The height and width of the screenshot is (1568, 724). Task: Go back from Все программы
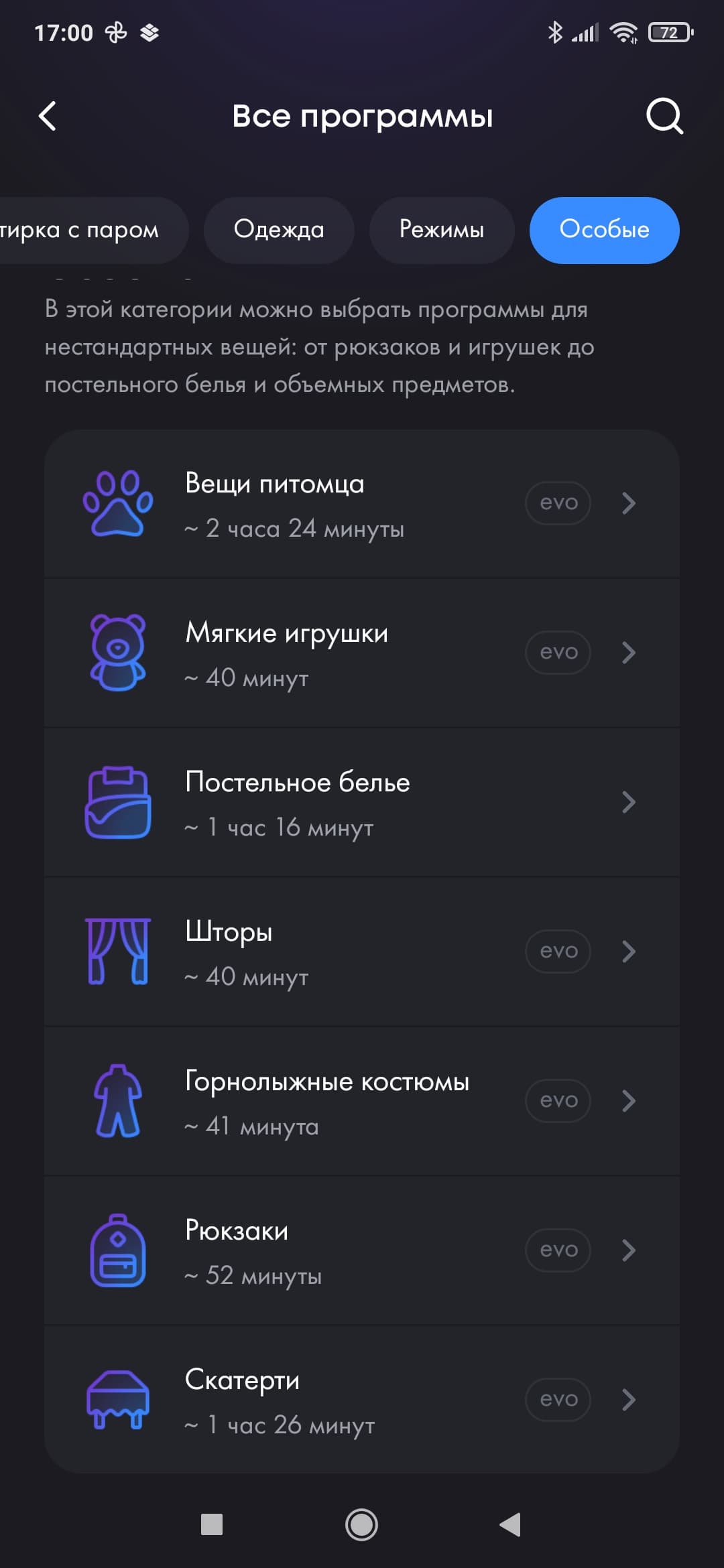[48, 116]
